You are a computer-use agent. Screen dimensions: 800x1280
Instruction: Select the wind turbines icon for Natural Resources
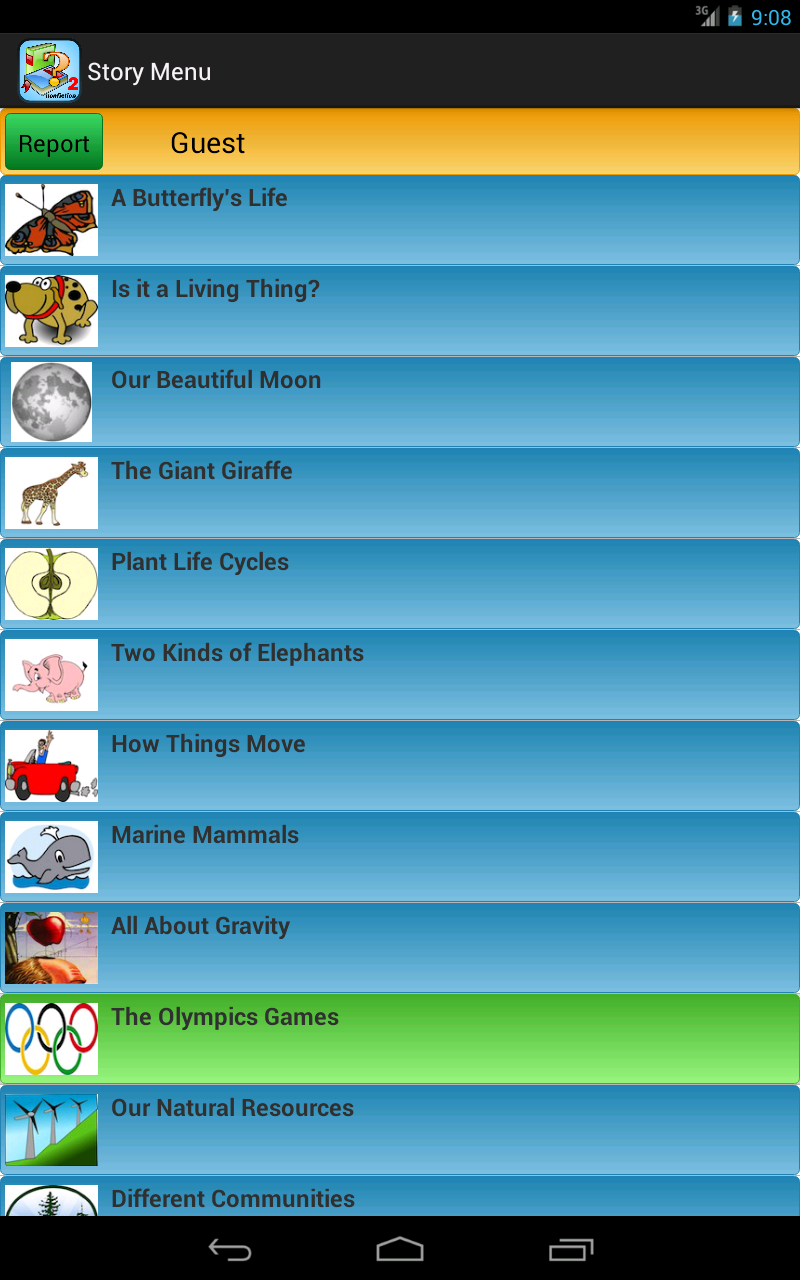(51, 1130)
